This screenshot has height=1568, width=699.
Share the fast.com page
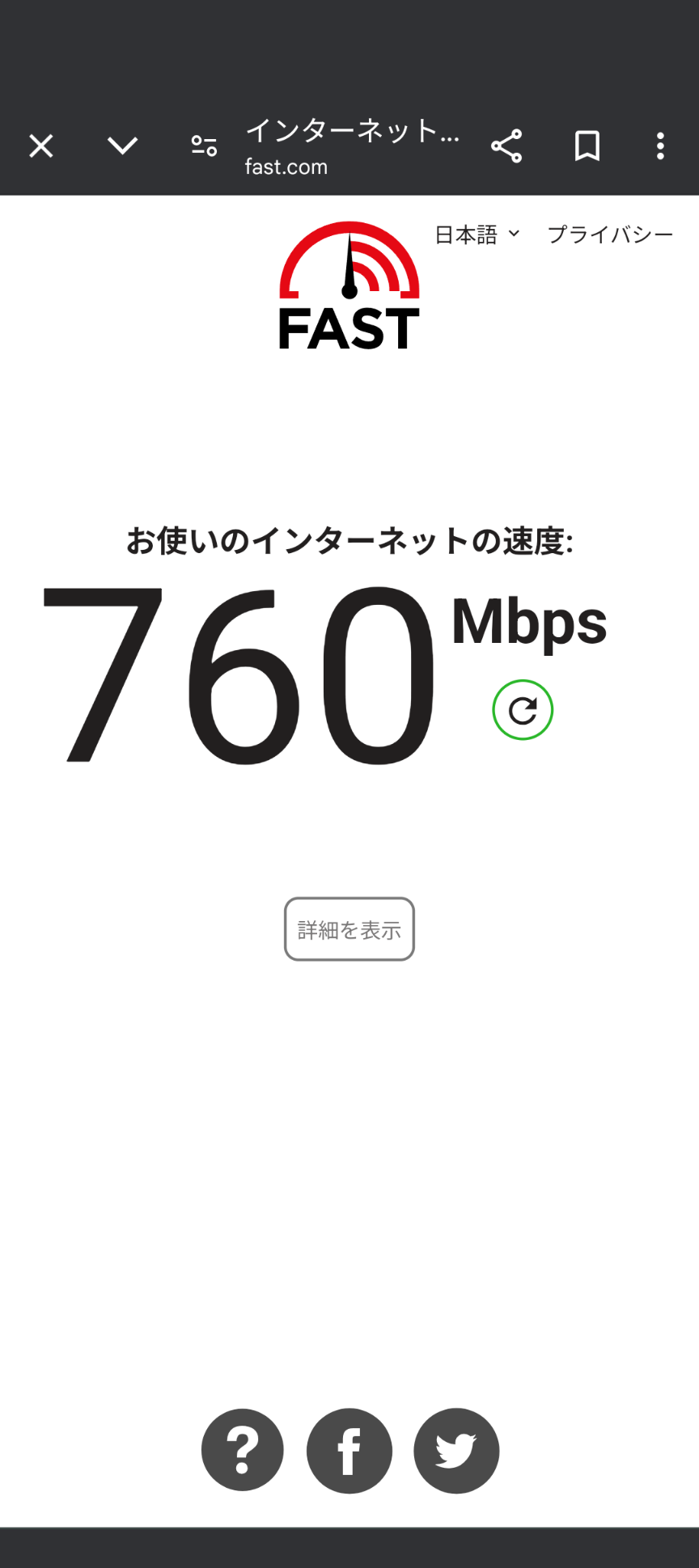pyautogui.click(x=506, y=146)
